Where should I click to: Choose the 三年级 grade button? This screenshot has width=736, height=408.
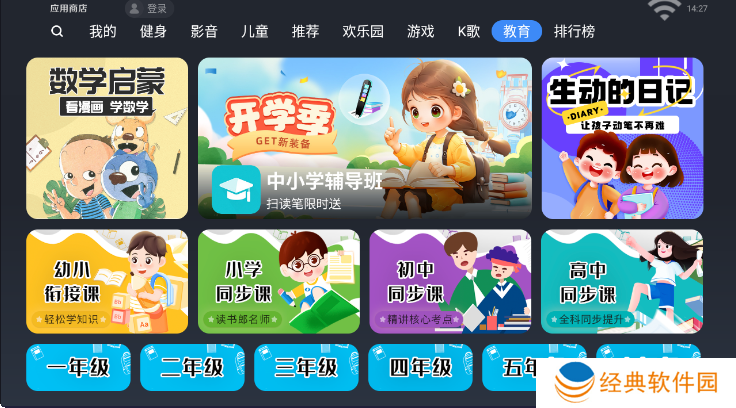pos(307,368)
